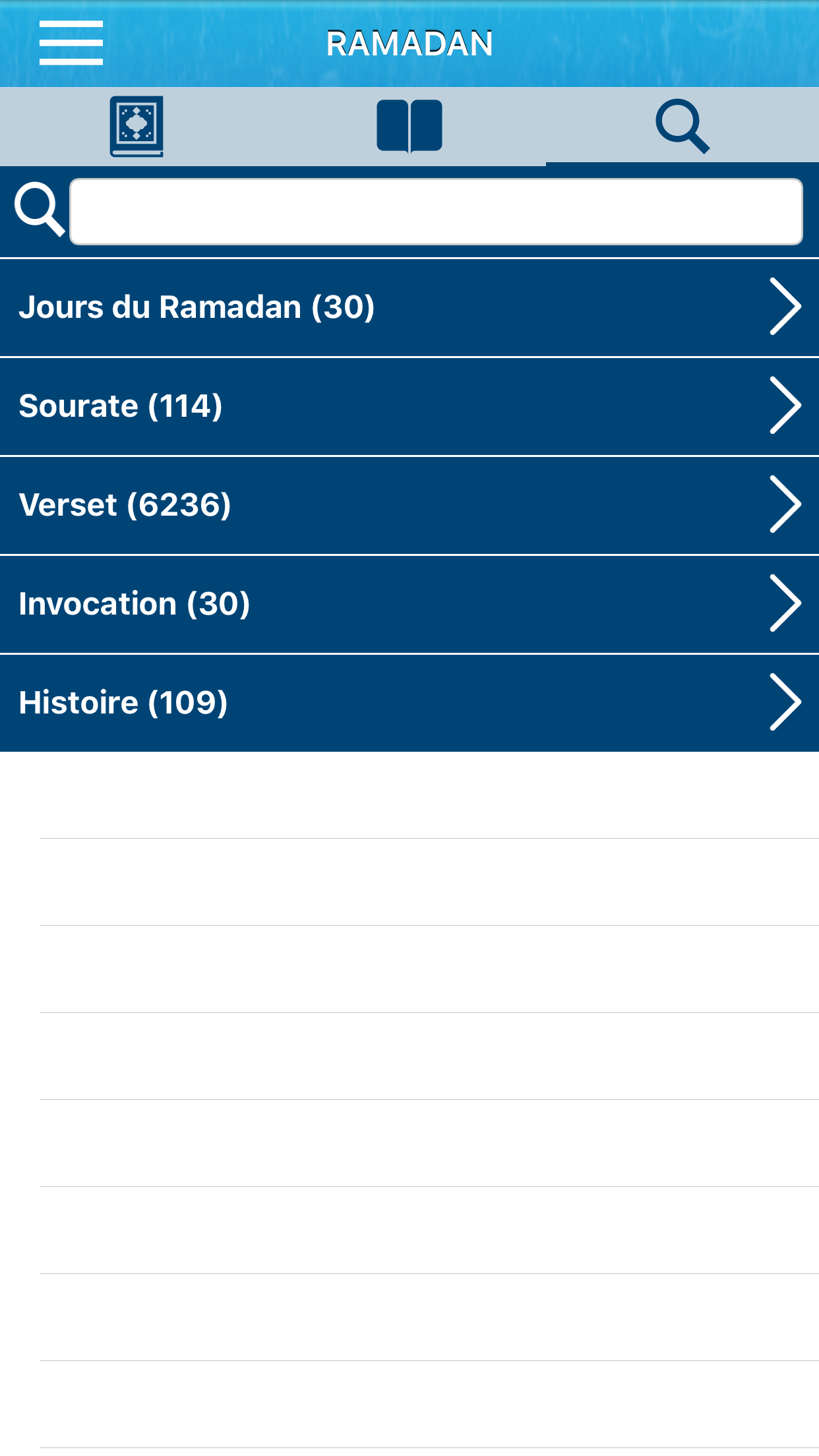Click the RAMADAN title header
This screenshot has height=1456, width=819.
click(x=409, y=42)
